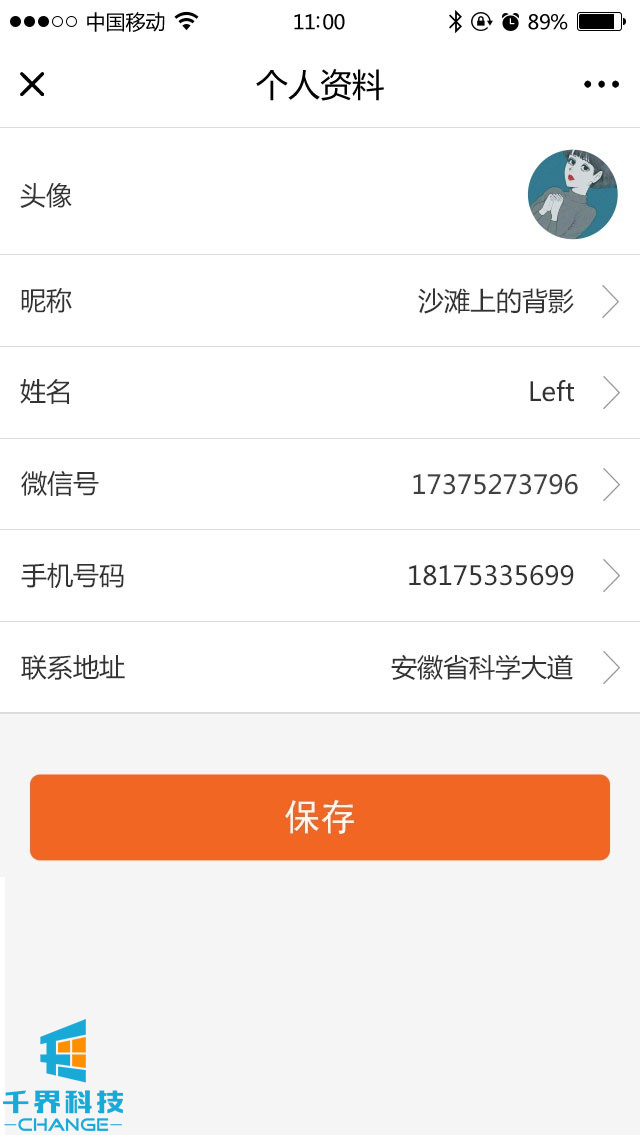Image resolution: width=640 pixels, height=1135 pixels.
Task: Close the 个人资料 page
Action: pyautogui.click(x=32, y=85)
